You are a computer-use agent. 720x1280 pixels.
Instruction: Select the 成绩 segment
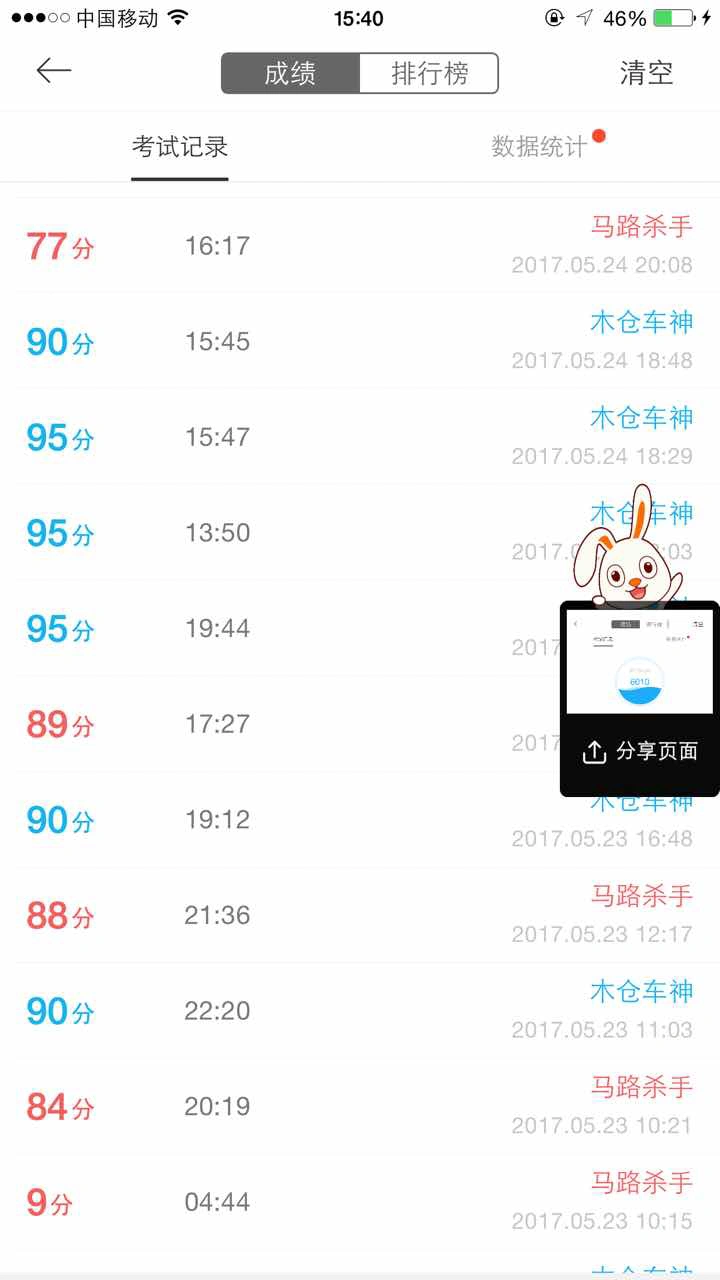click(290, 73)
